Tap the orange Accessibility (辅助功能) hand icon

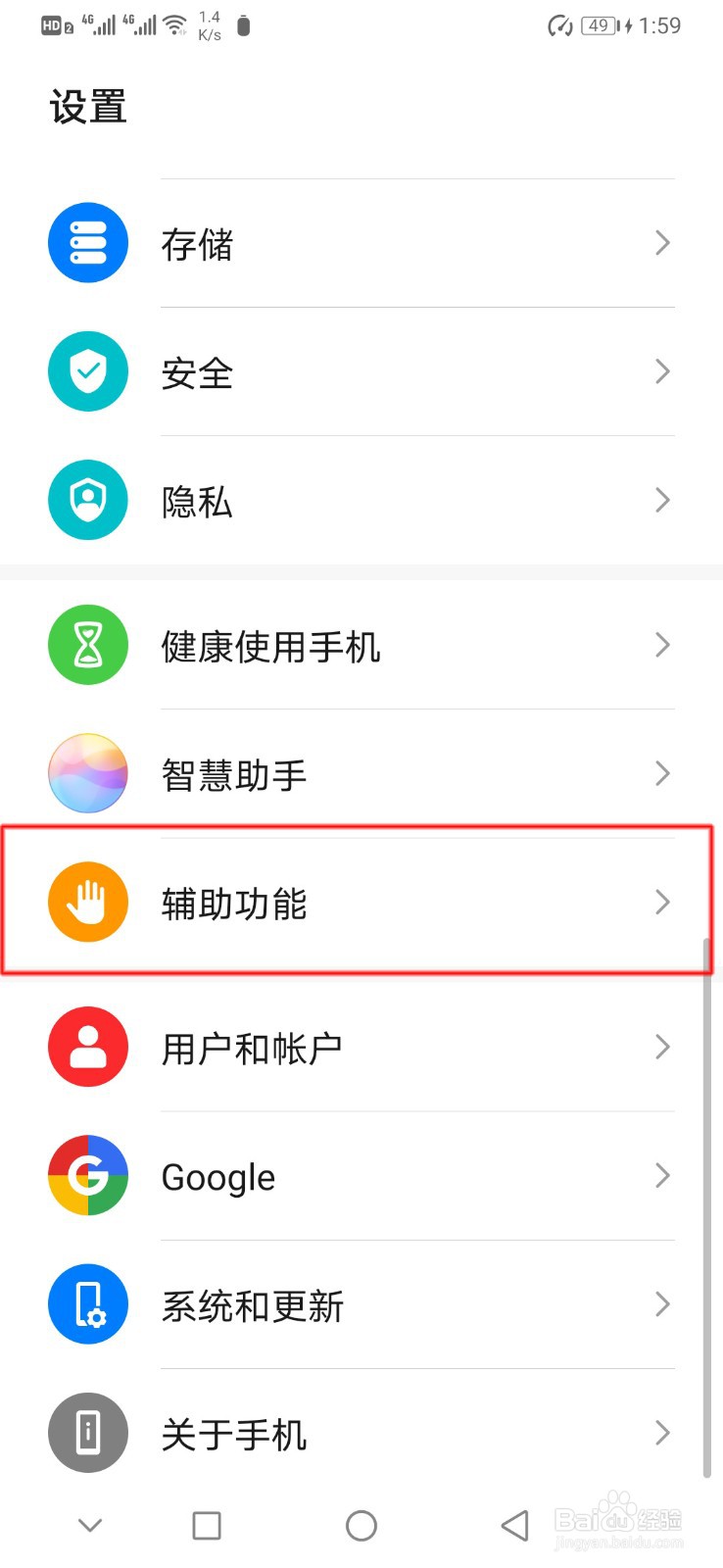[87, 902]
